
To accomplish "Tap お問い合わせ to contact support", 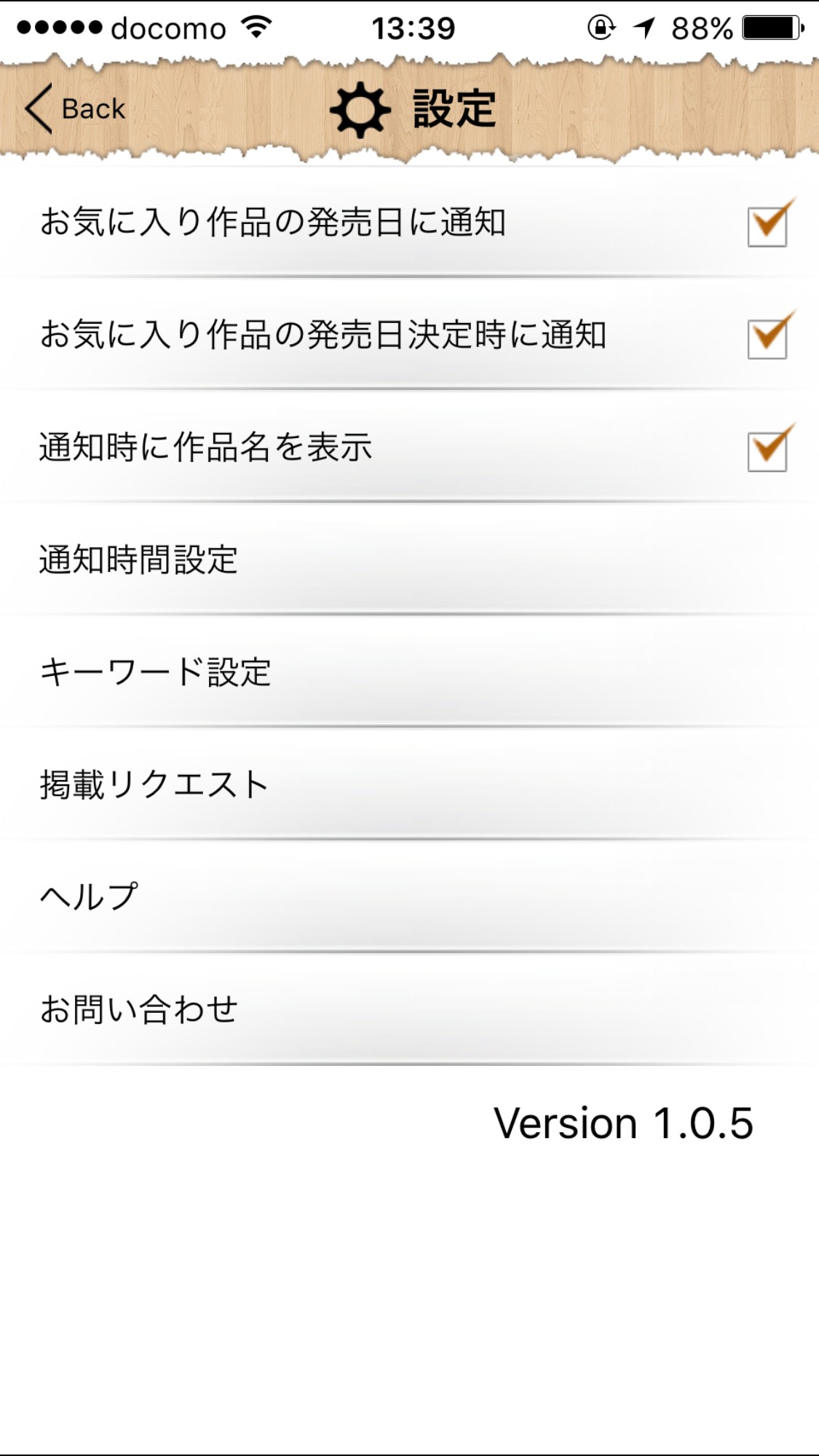I will pos(409,1009).
